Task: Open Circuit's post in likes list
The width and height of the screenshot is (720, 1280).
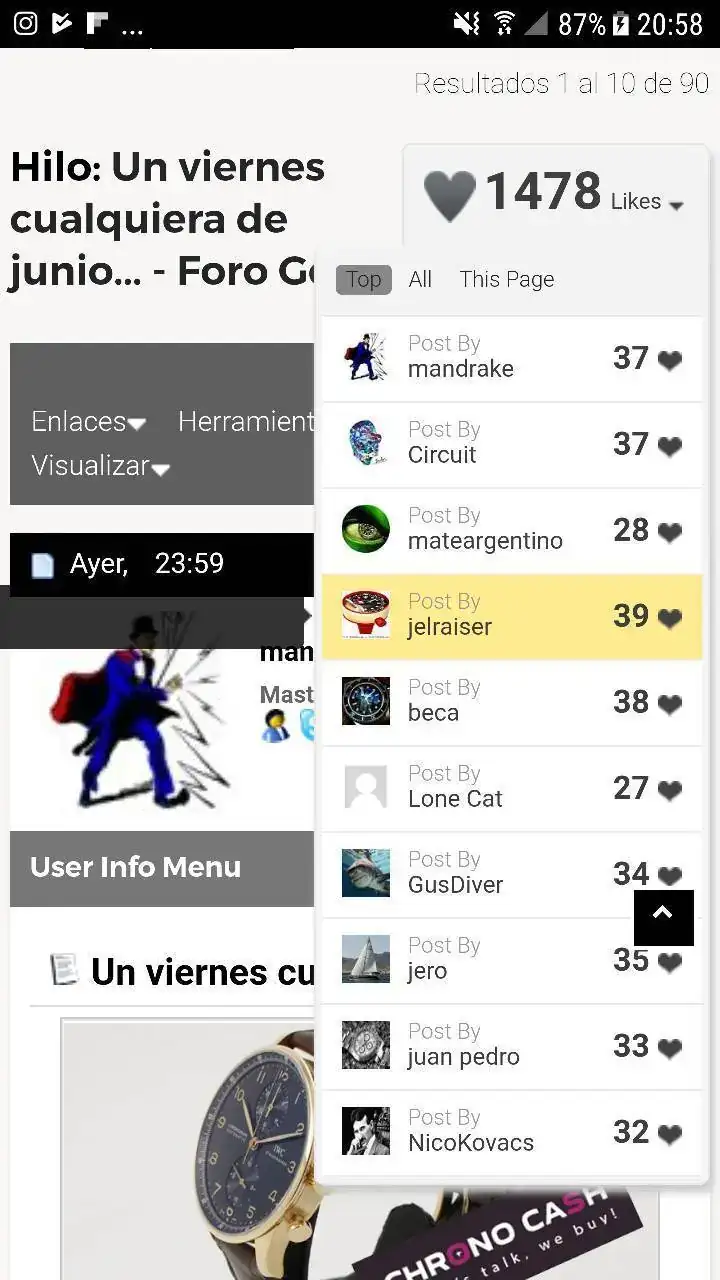Action: point(511,444)
